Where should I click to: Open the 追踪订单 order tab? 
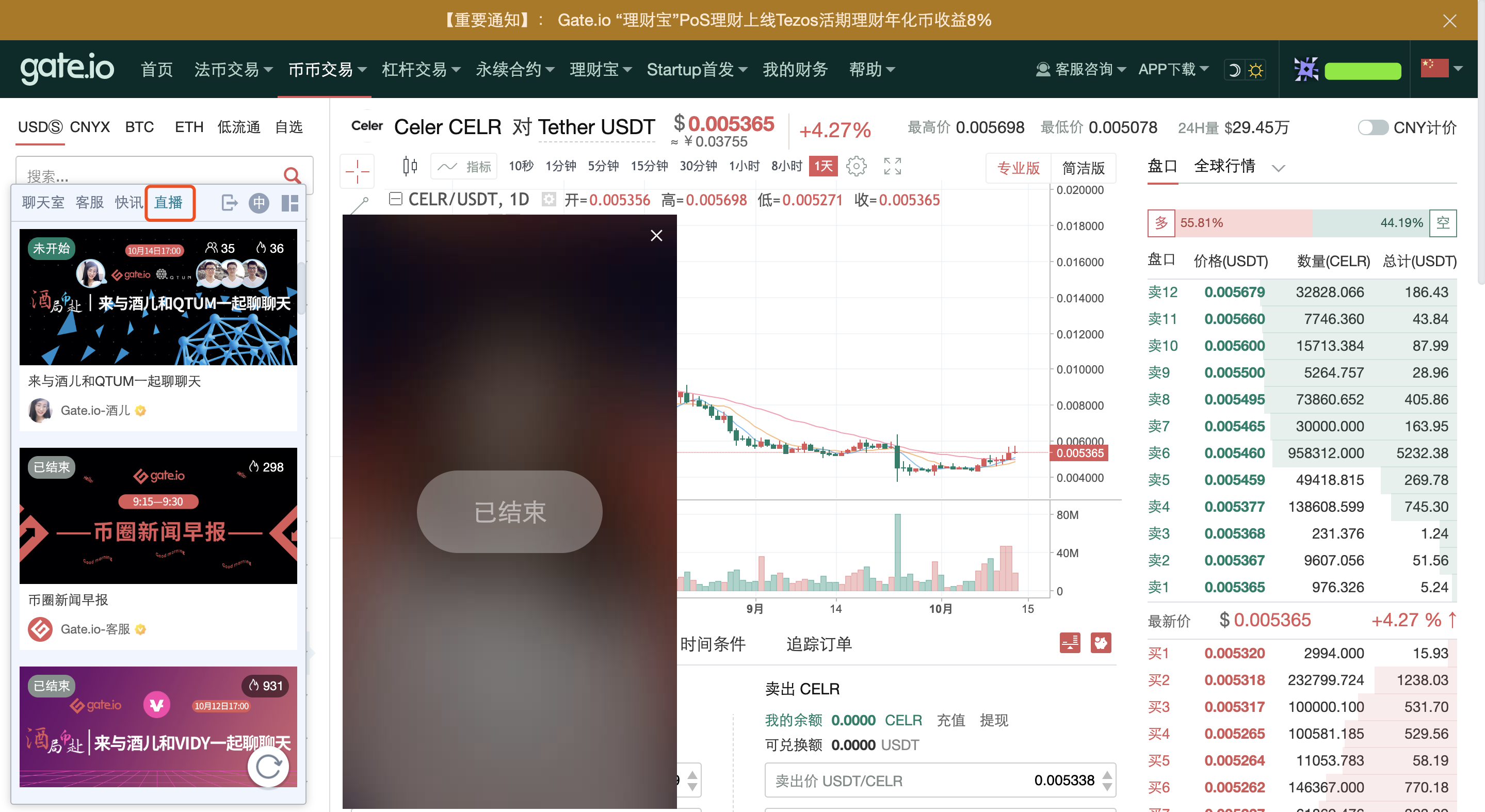coord(818,644)
